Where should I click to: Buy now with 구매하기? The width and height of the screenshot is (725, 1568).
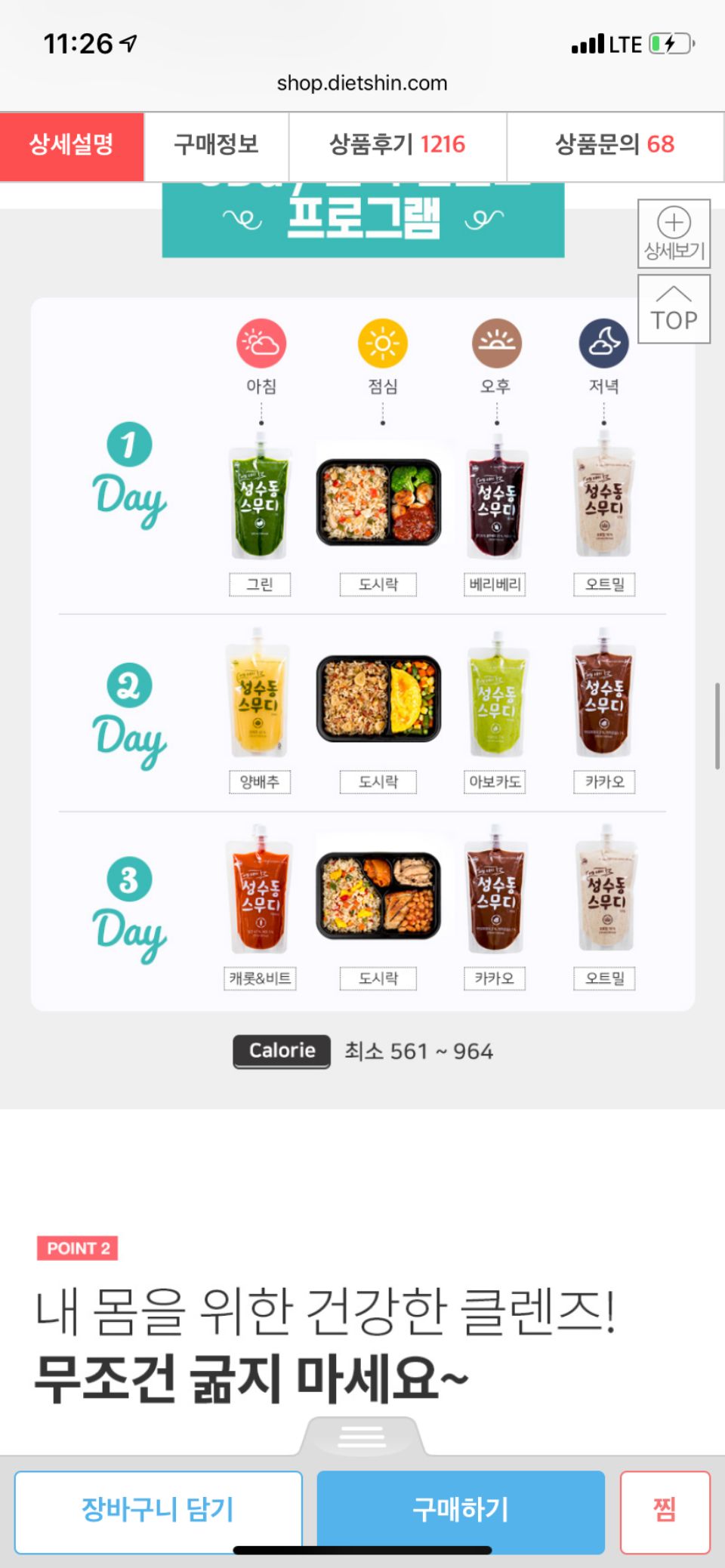coord(461,1510)
